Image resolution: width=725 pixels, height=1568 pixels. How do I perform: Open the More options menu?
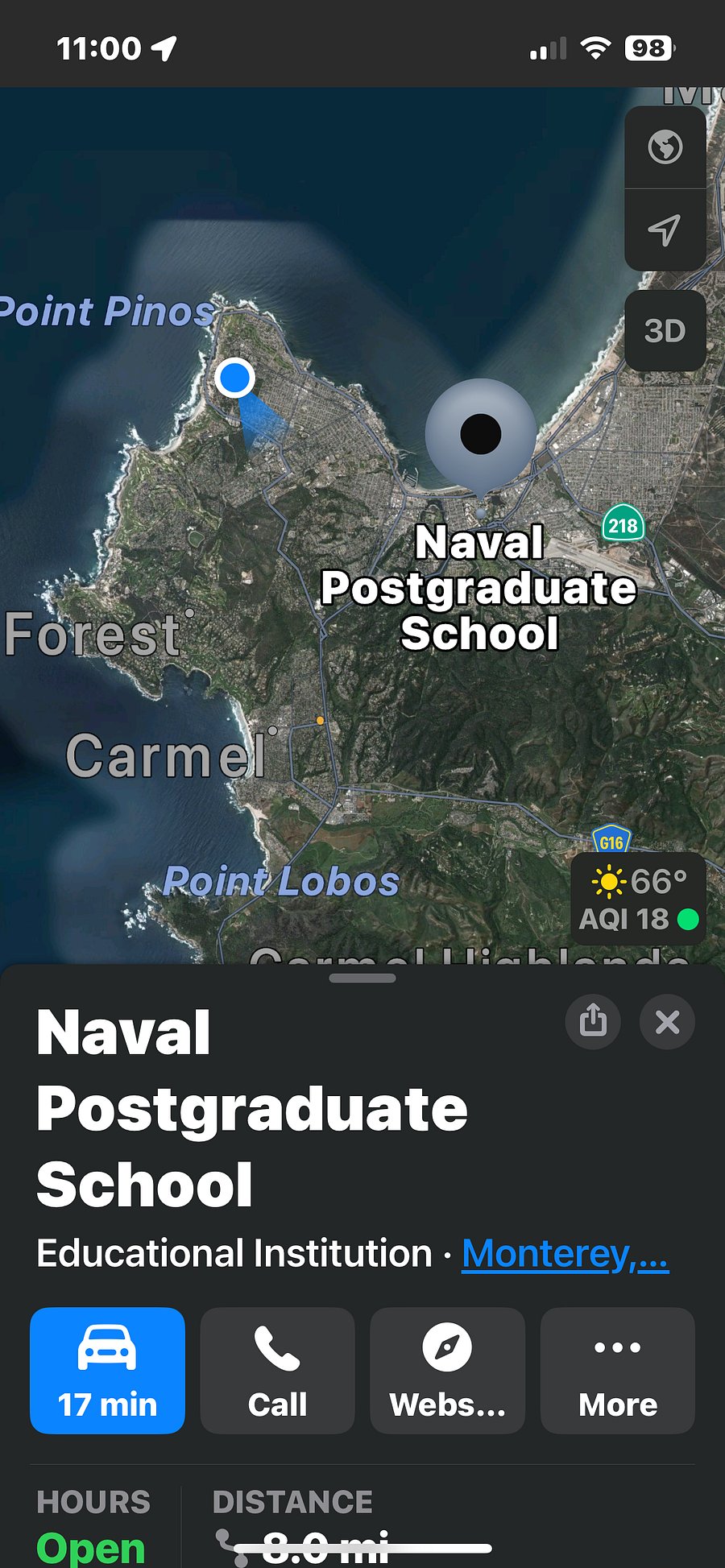click(618, 1370)
